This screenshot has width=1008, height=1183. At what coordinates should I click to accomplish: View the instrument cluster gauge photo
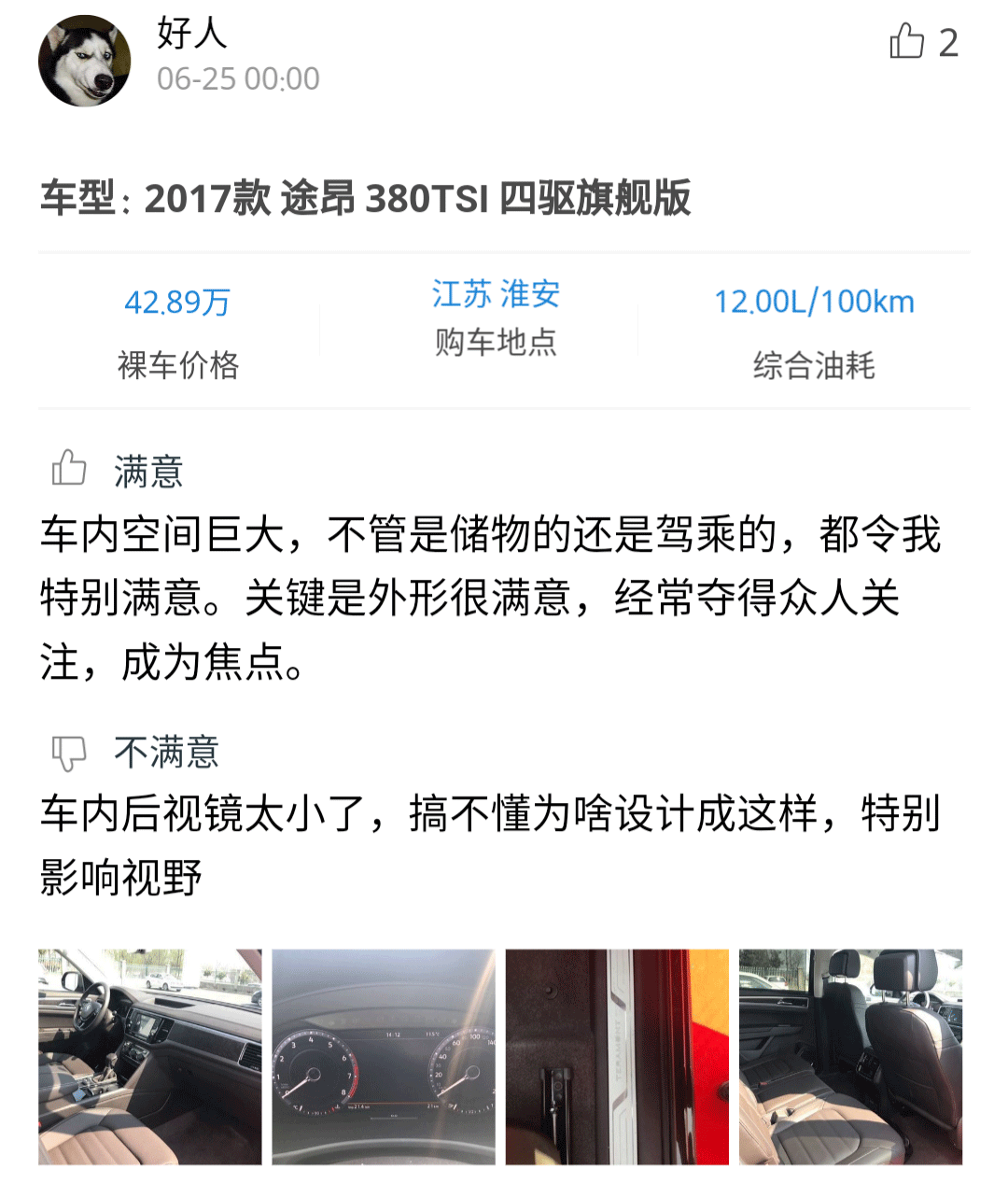pos(384,1056)
